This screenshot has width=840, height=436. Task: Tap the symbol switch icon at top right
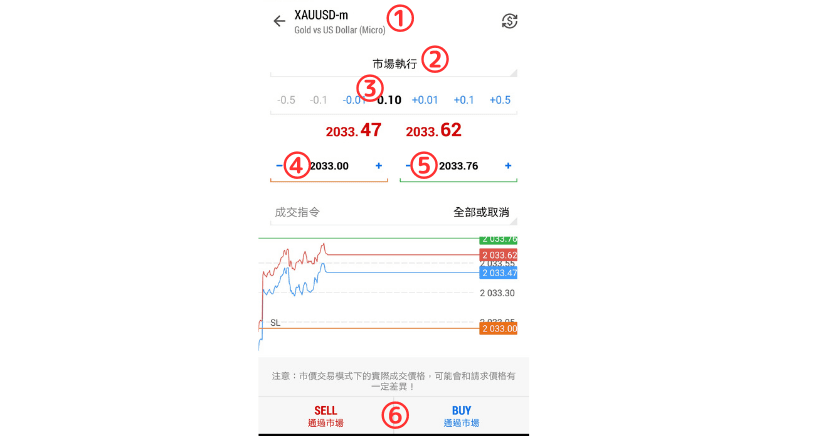[x=509, y=21]
